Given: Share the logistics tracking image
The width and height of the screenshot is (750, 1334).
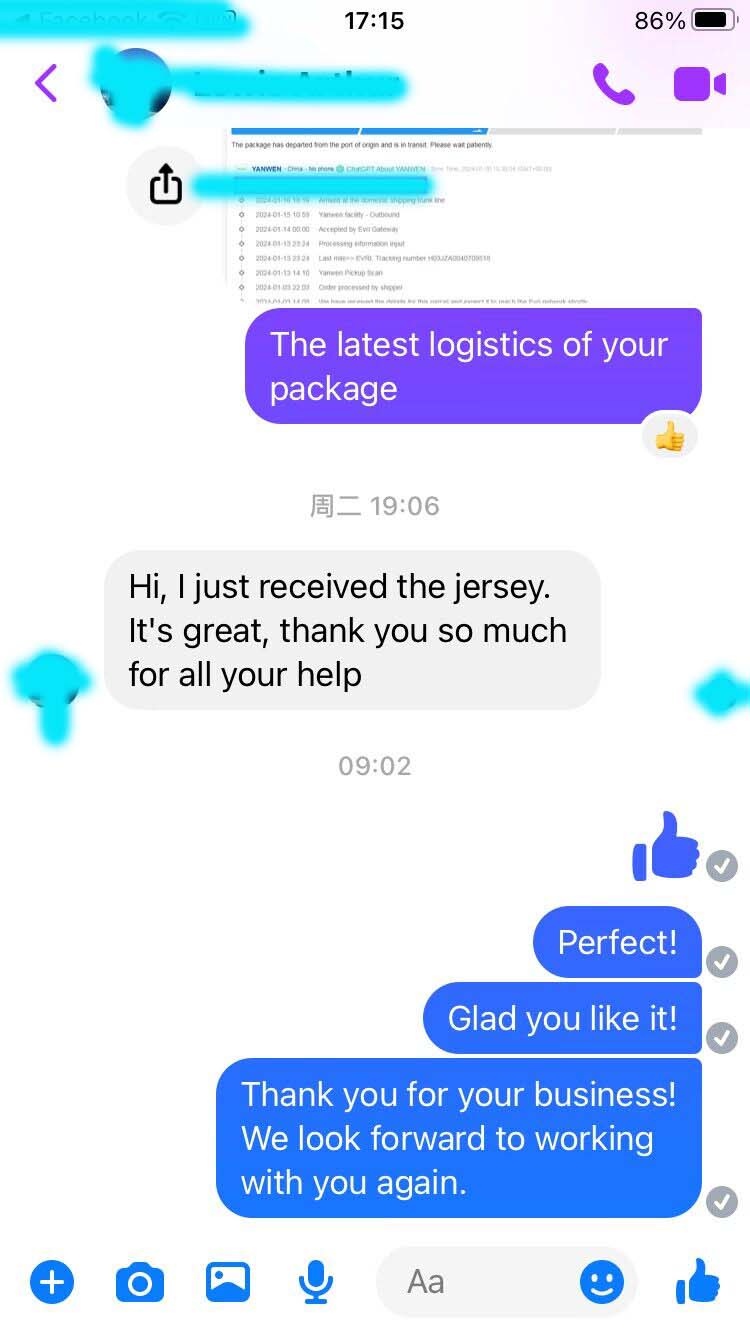Looking at the screenshot, I should pyautogui.click(x=166, y=184).
